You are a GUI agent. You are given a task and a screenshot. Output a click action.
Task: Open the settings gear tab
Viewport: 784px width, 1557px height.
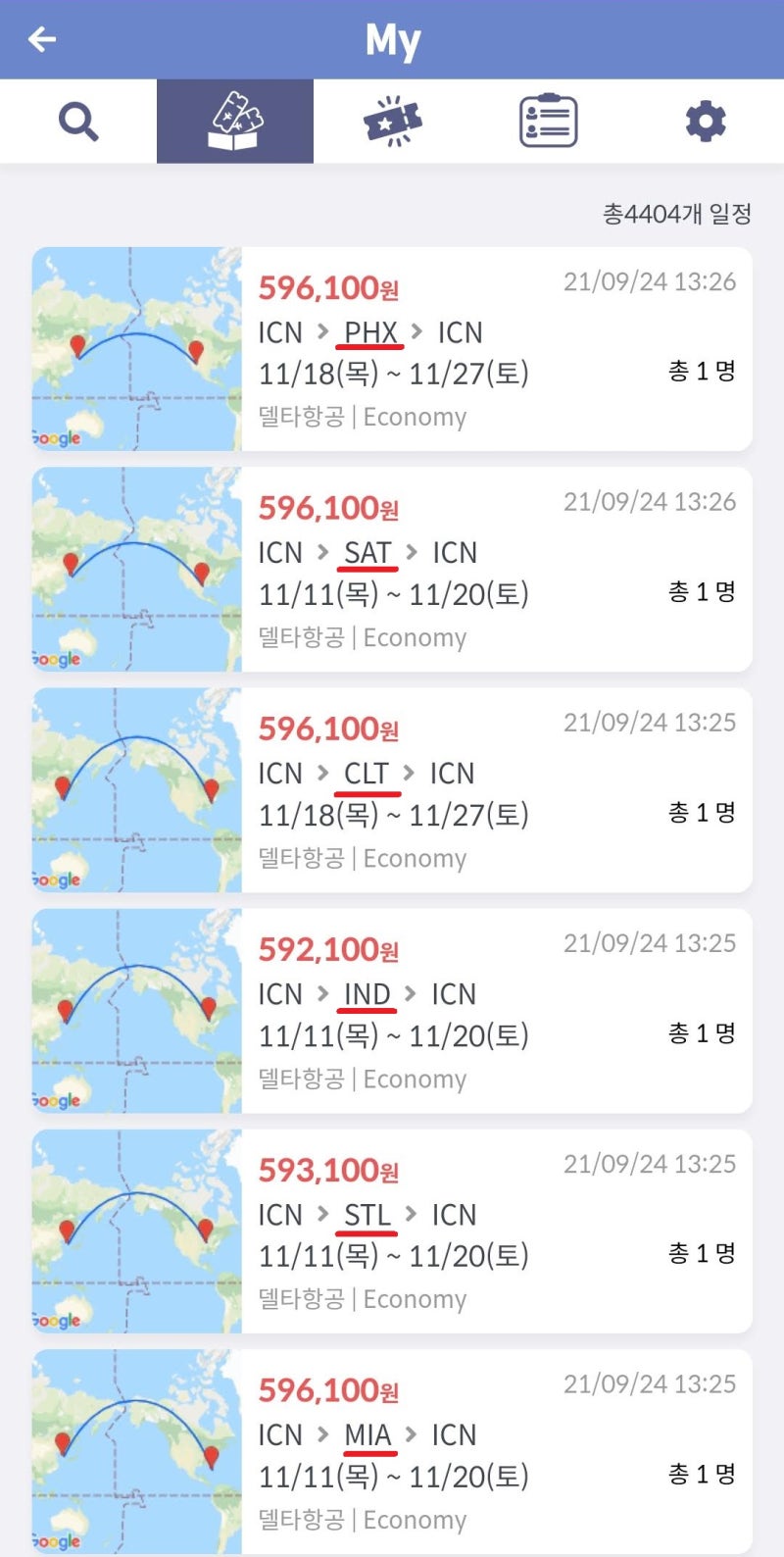(x=706, y=122)
